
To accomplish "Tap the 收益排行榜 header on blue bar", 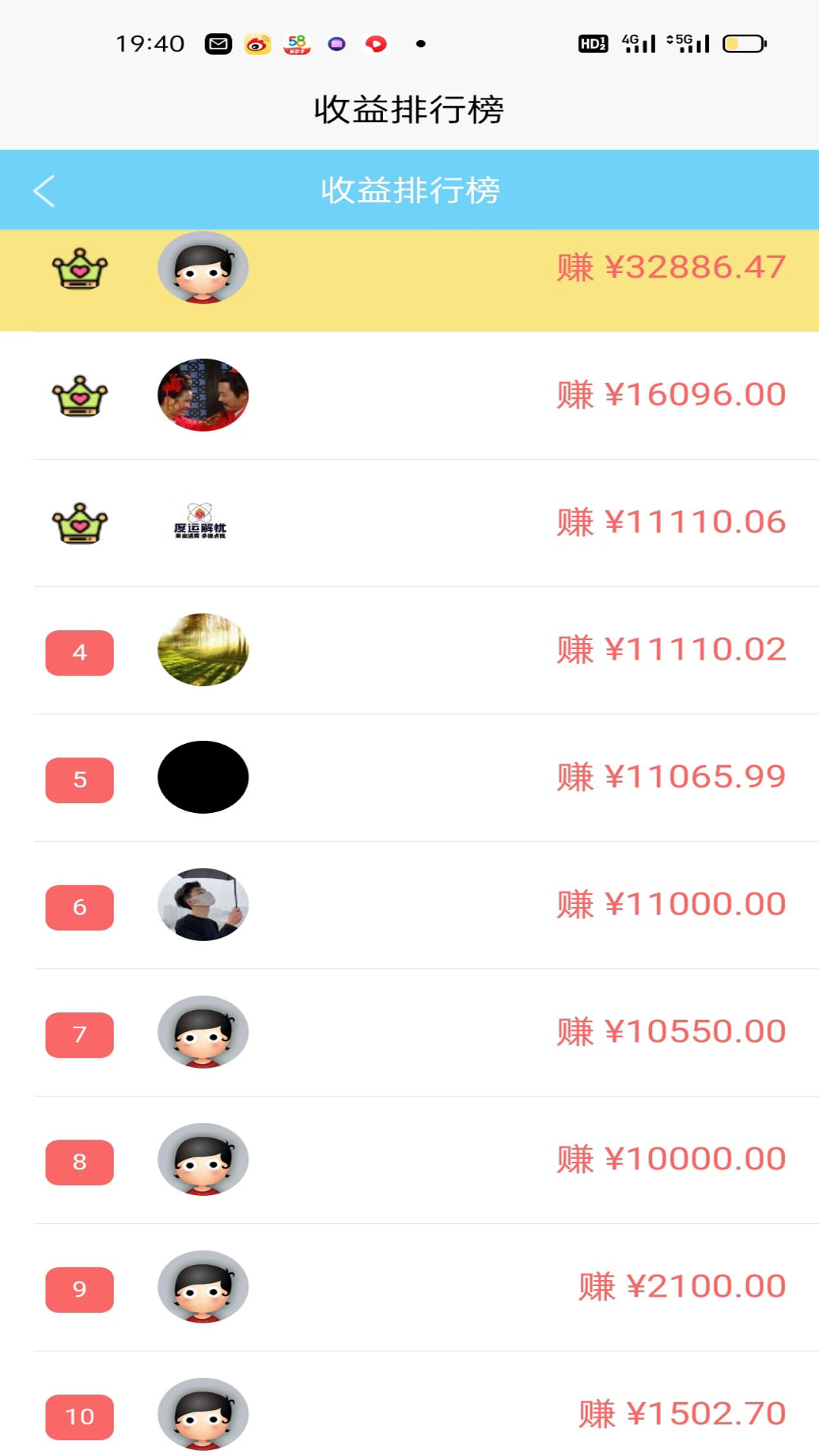I will pos(409,190).
